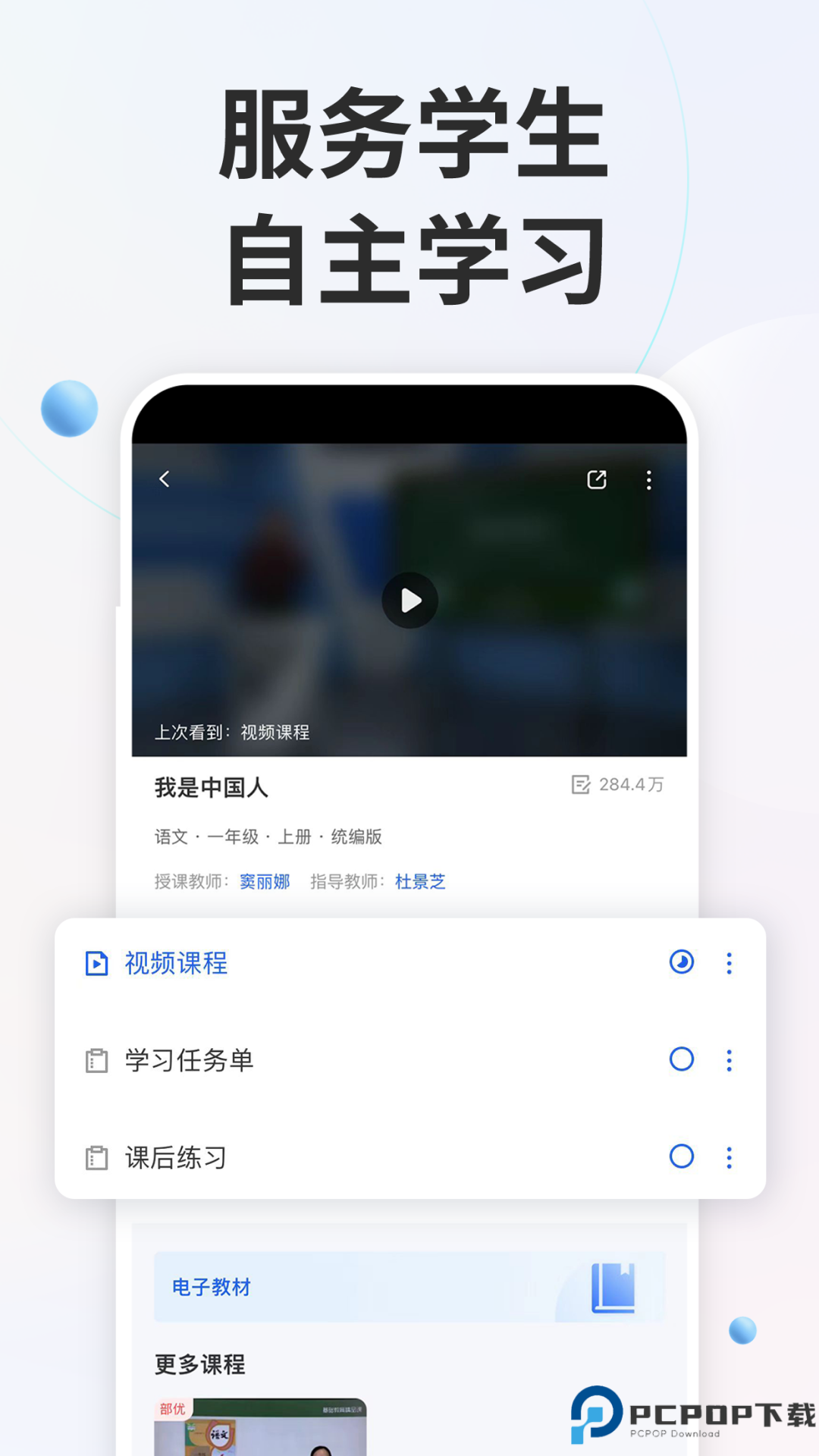This screenshot has width=819, height=1456.
Task: Open the three-dot menu on the video player
Action: [x=648, y=480]
